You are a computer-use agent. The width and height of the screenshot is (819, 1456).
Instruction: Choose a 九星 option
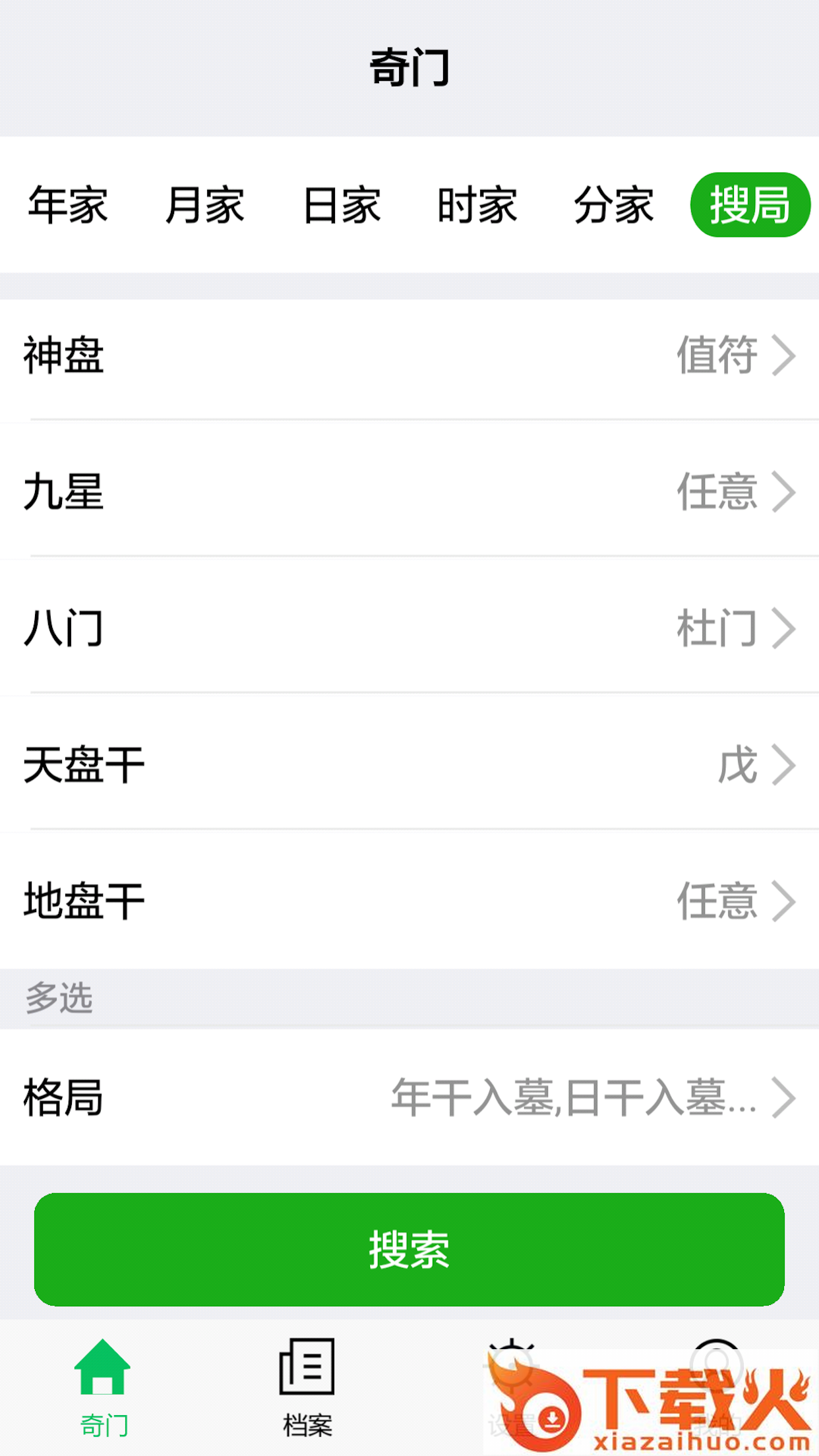[x=409, y=492]
